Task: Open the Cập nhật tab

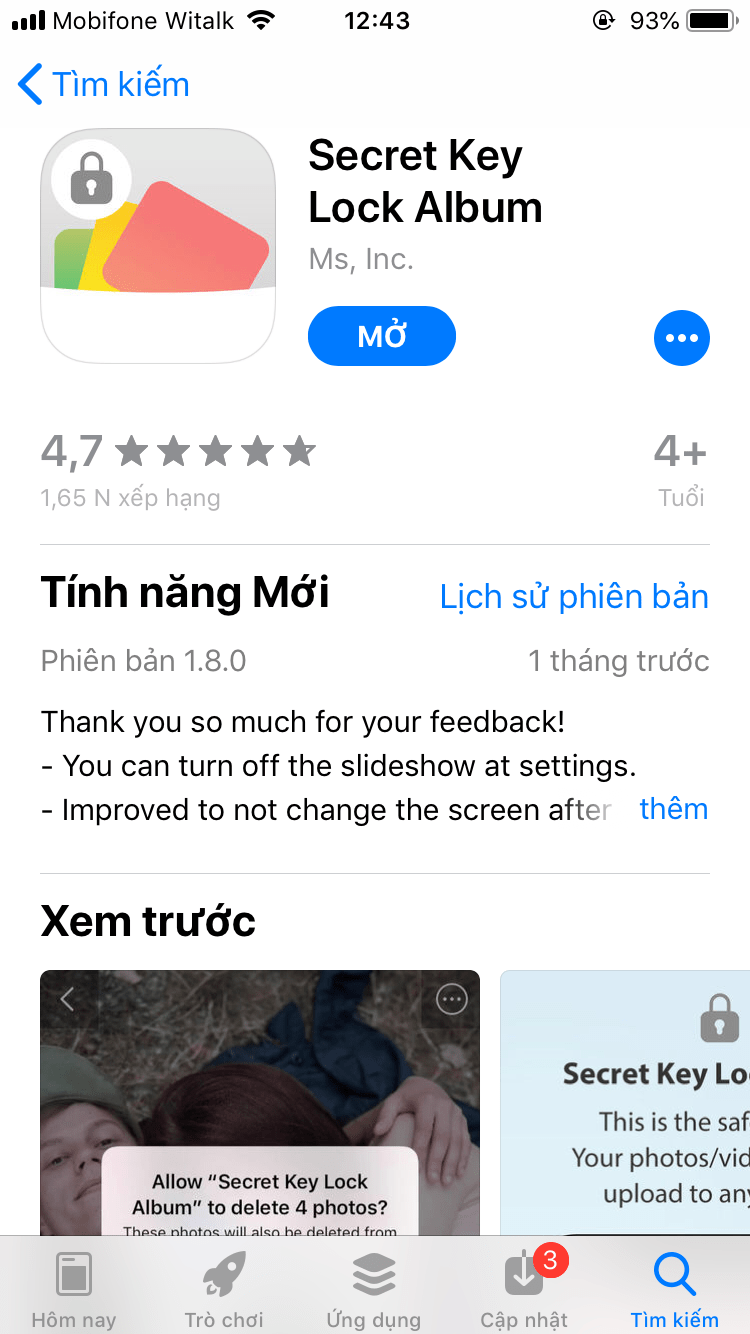Action: (524, 1290)
